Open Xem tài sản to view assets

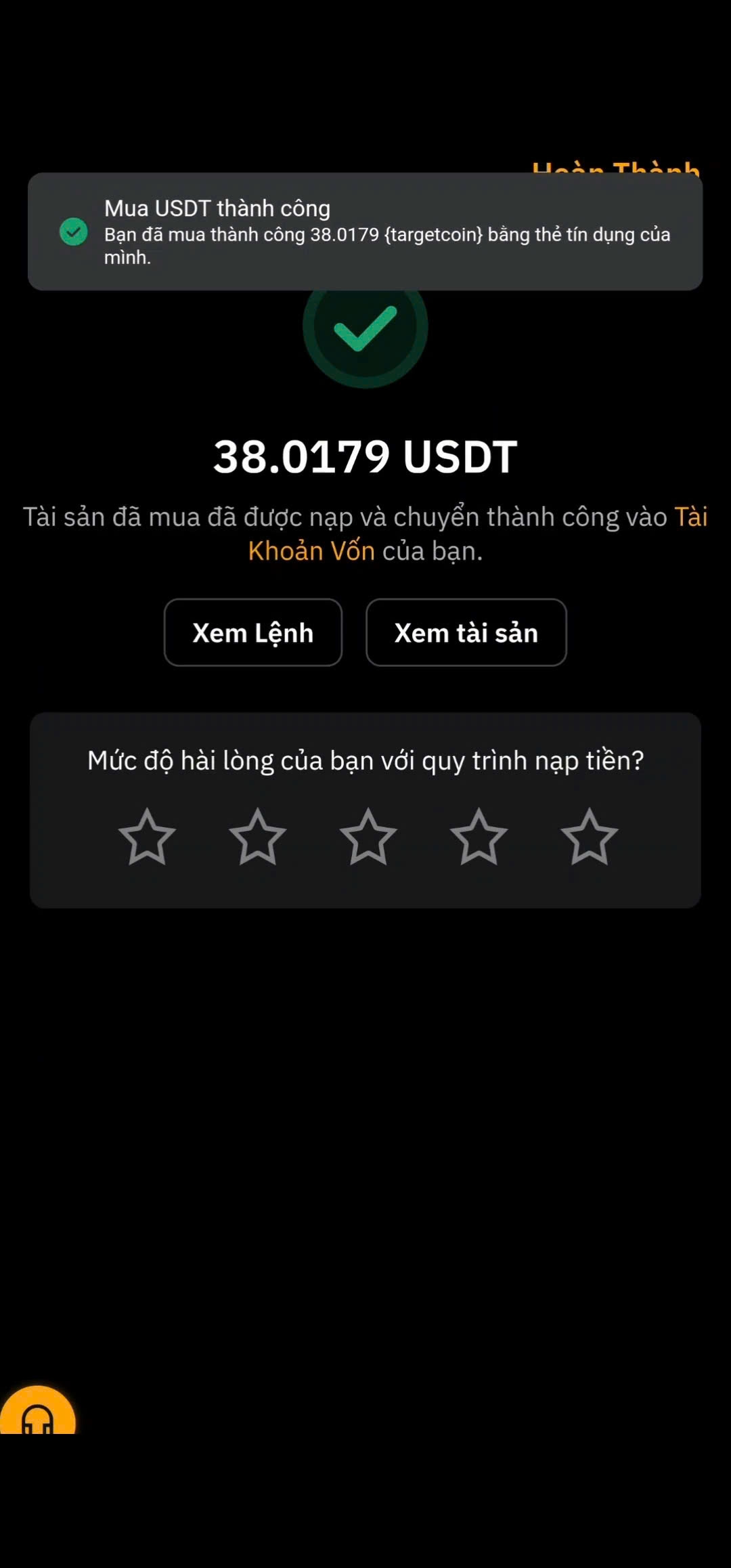click(x=466, y=632)
